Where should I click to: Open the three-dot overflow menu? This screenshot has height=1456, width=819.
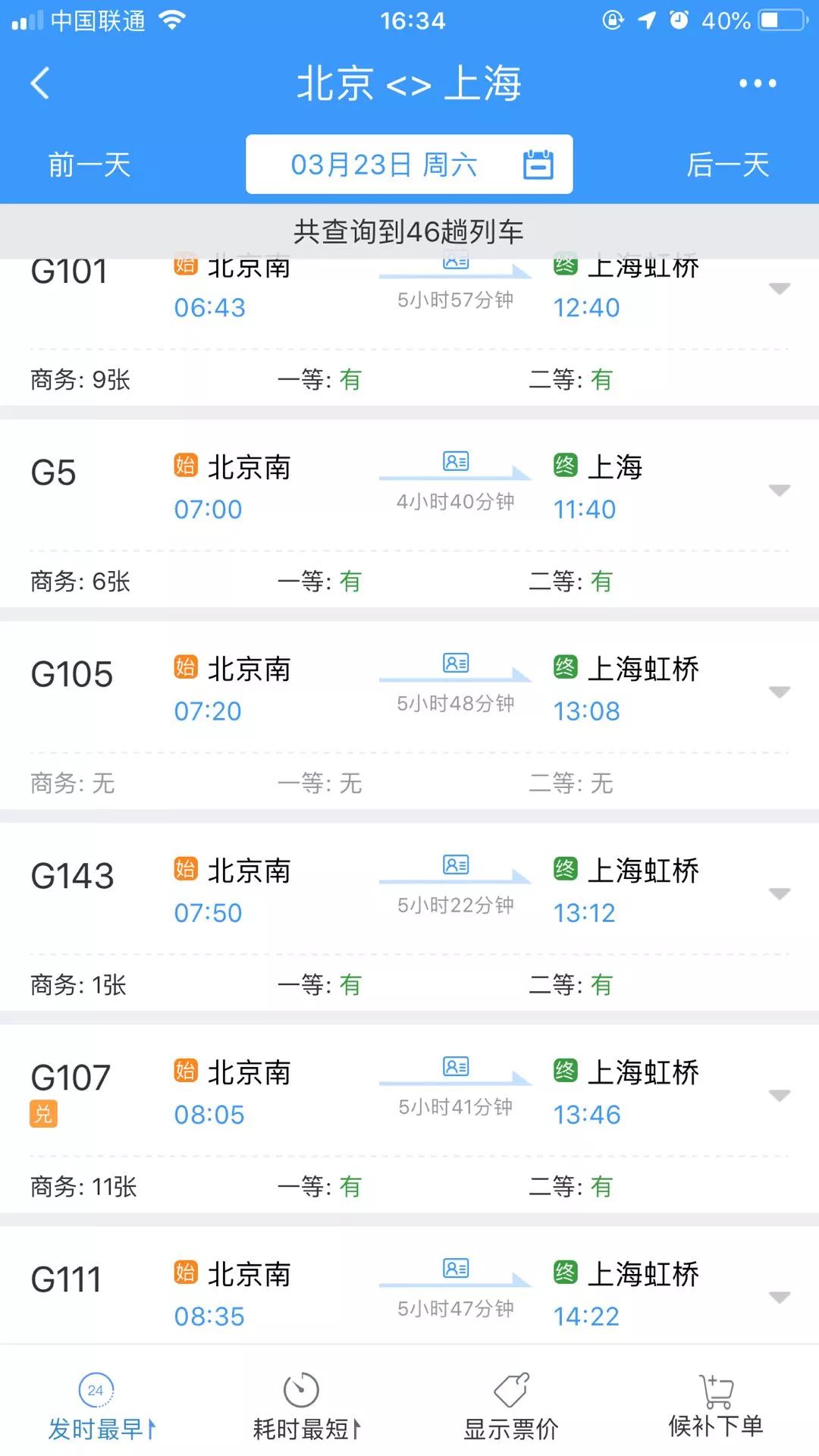758,83
